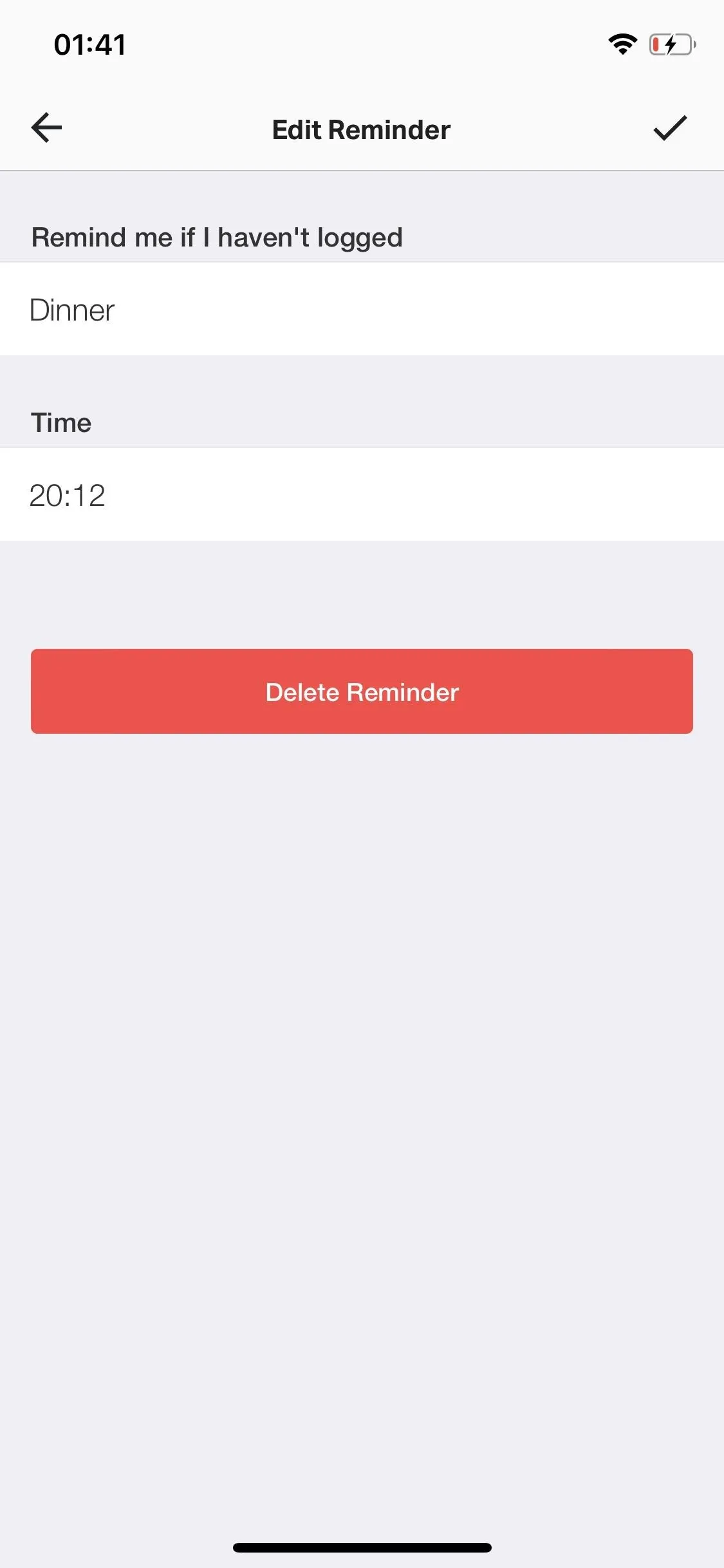This screenshot has width=724, height=1568.
Task: Save reminder with the checkmark icon
Action: tap(670, 127)
